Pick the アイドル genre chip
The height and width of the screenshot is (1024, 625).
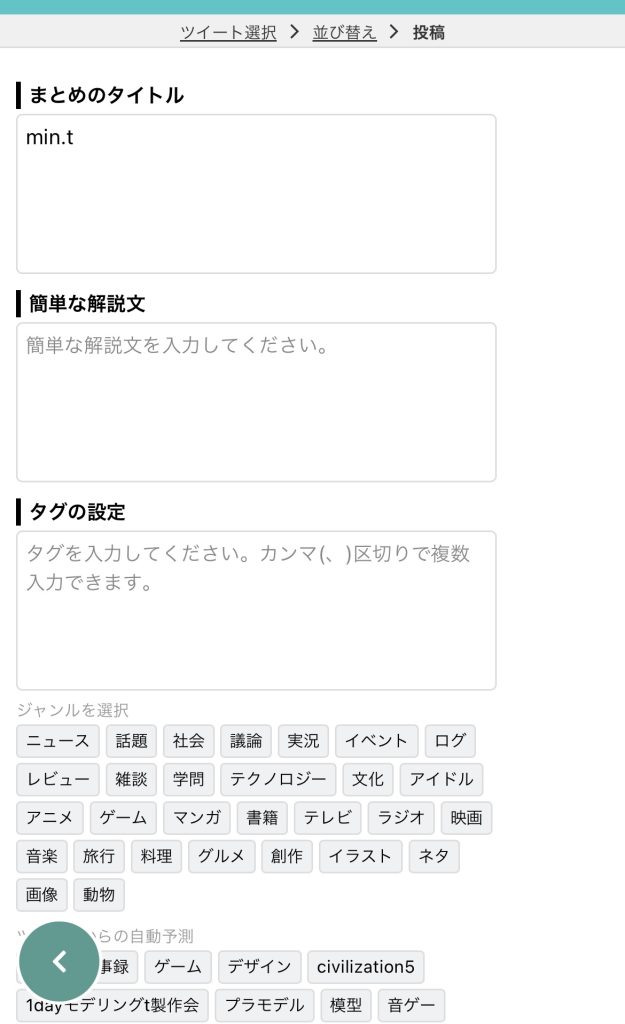pyautogui.click(x=441, y=779)
